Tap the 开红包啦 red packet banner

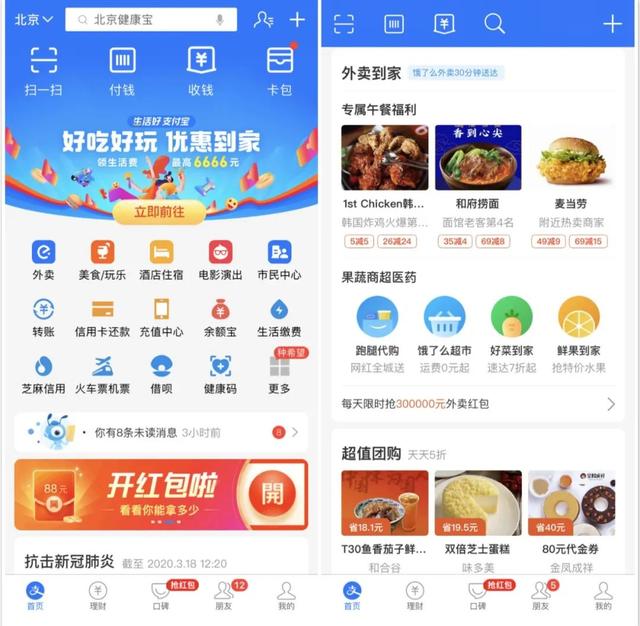[x=160, y=494]
